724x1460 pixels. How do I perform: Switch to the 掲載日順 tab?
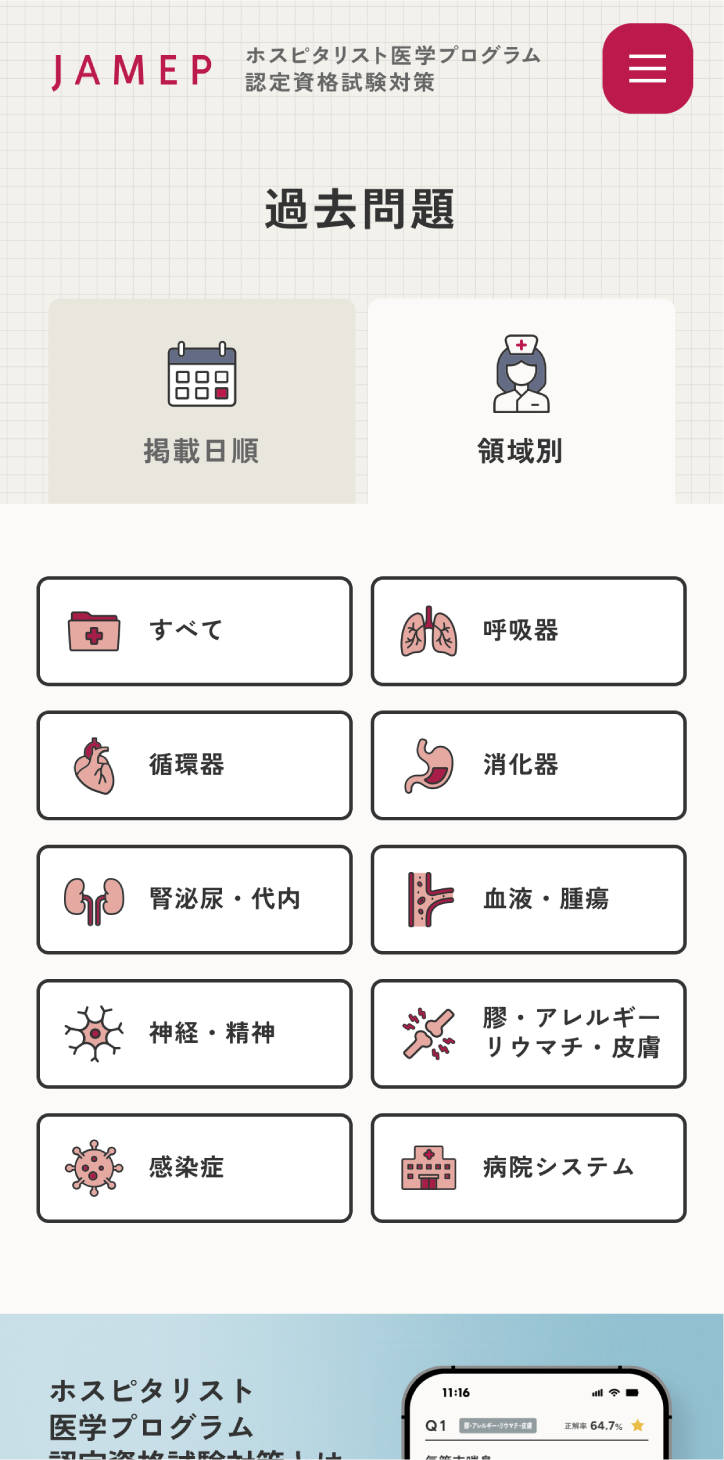pyautogui.click(x=202, y=402)
